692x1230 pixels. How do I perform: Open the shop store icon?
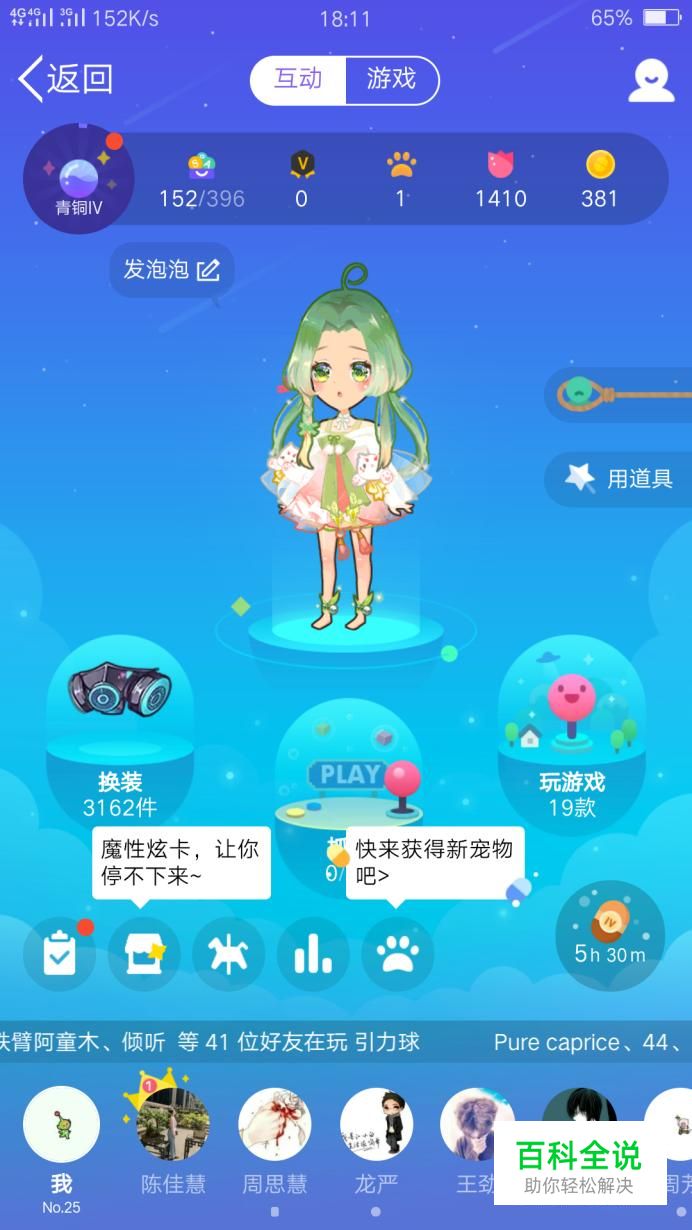[144, 955]
